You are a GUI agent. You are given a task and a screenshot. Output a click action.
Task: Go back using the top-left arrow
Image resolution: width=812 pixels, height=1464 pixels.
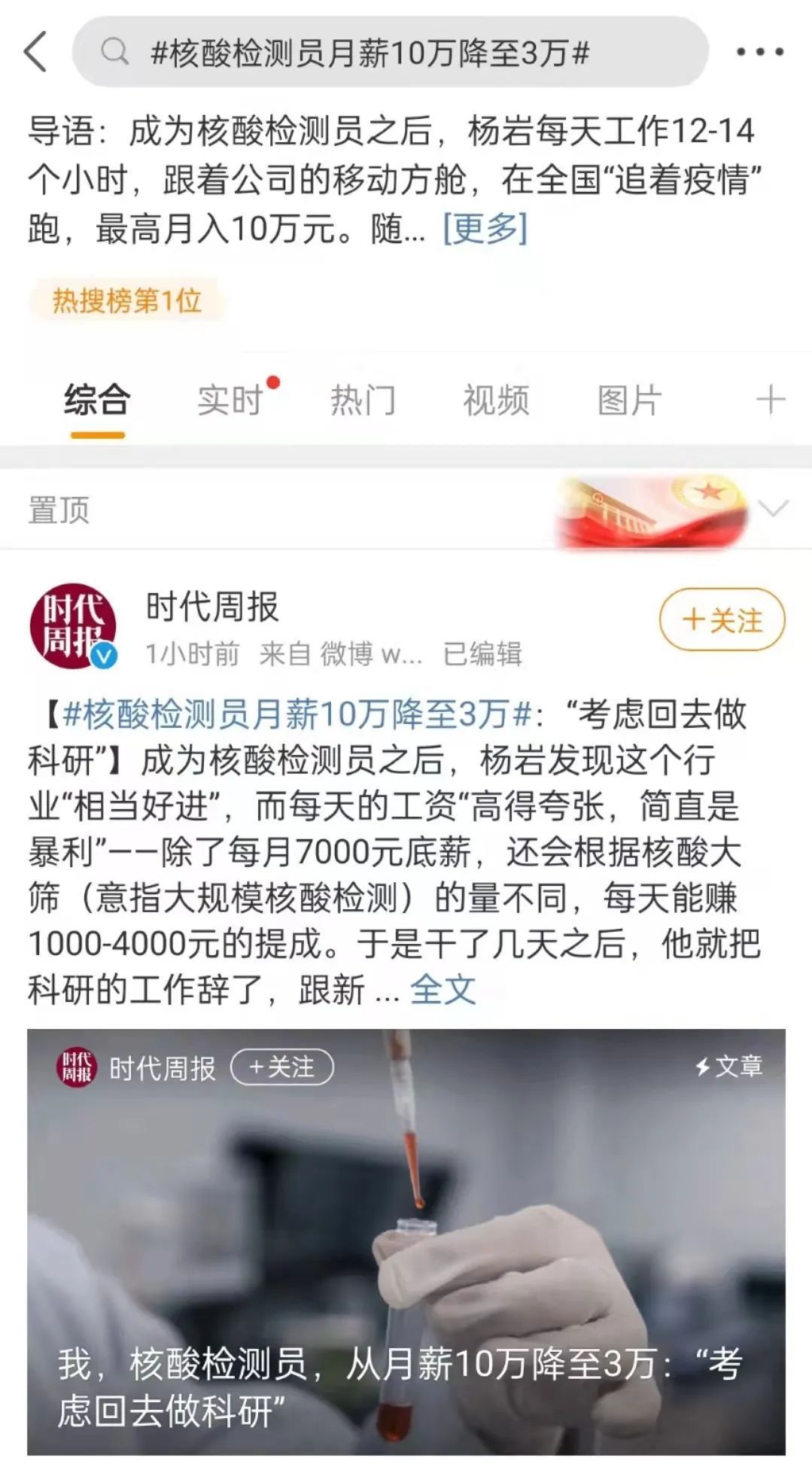coord(35,52)
